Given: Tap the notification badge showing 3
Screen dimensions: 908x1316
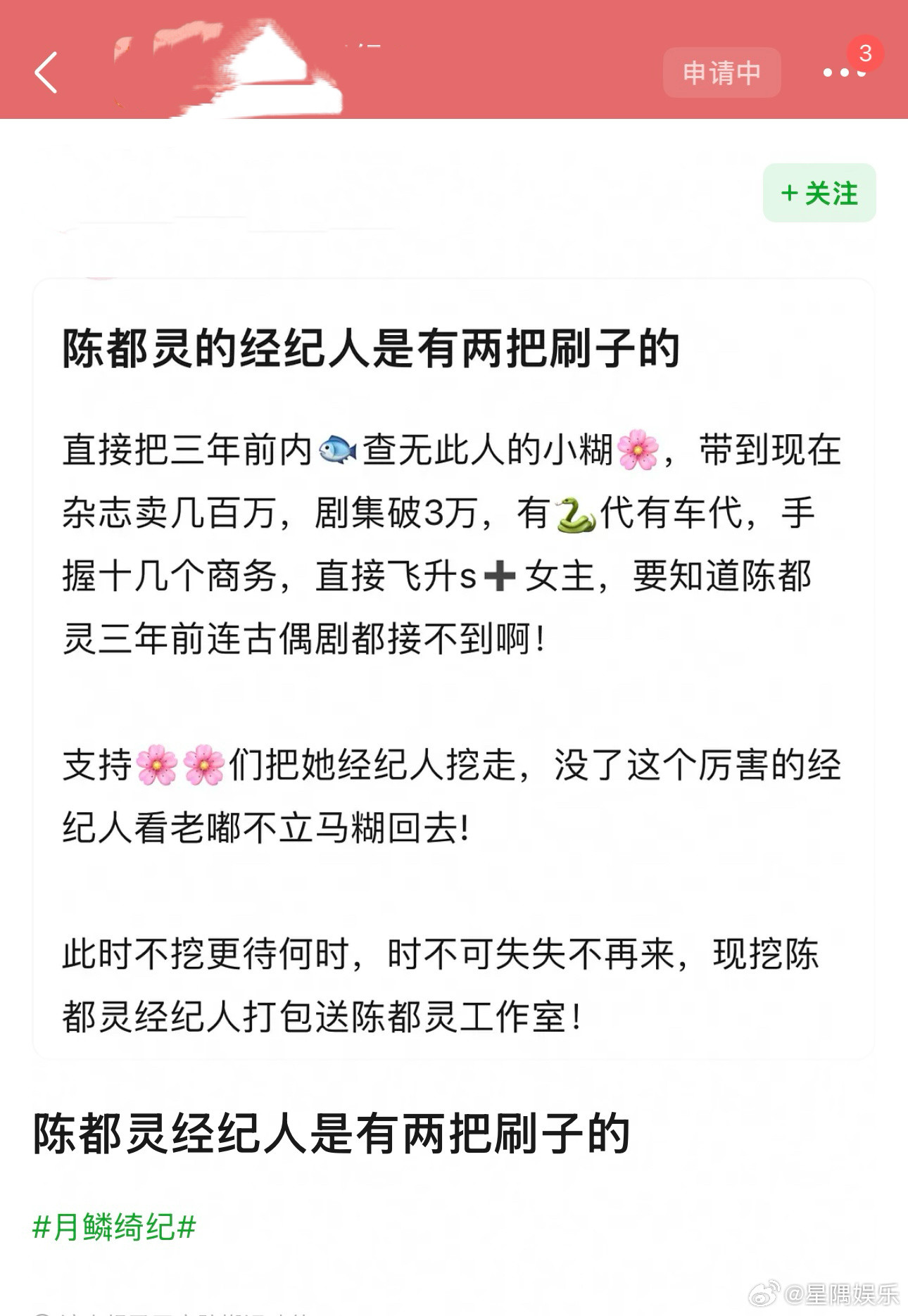Looking at the screenshot, I should pyautogui.click(x=864, y=53).
